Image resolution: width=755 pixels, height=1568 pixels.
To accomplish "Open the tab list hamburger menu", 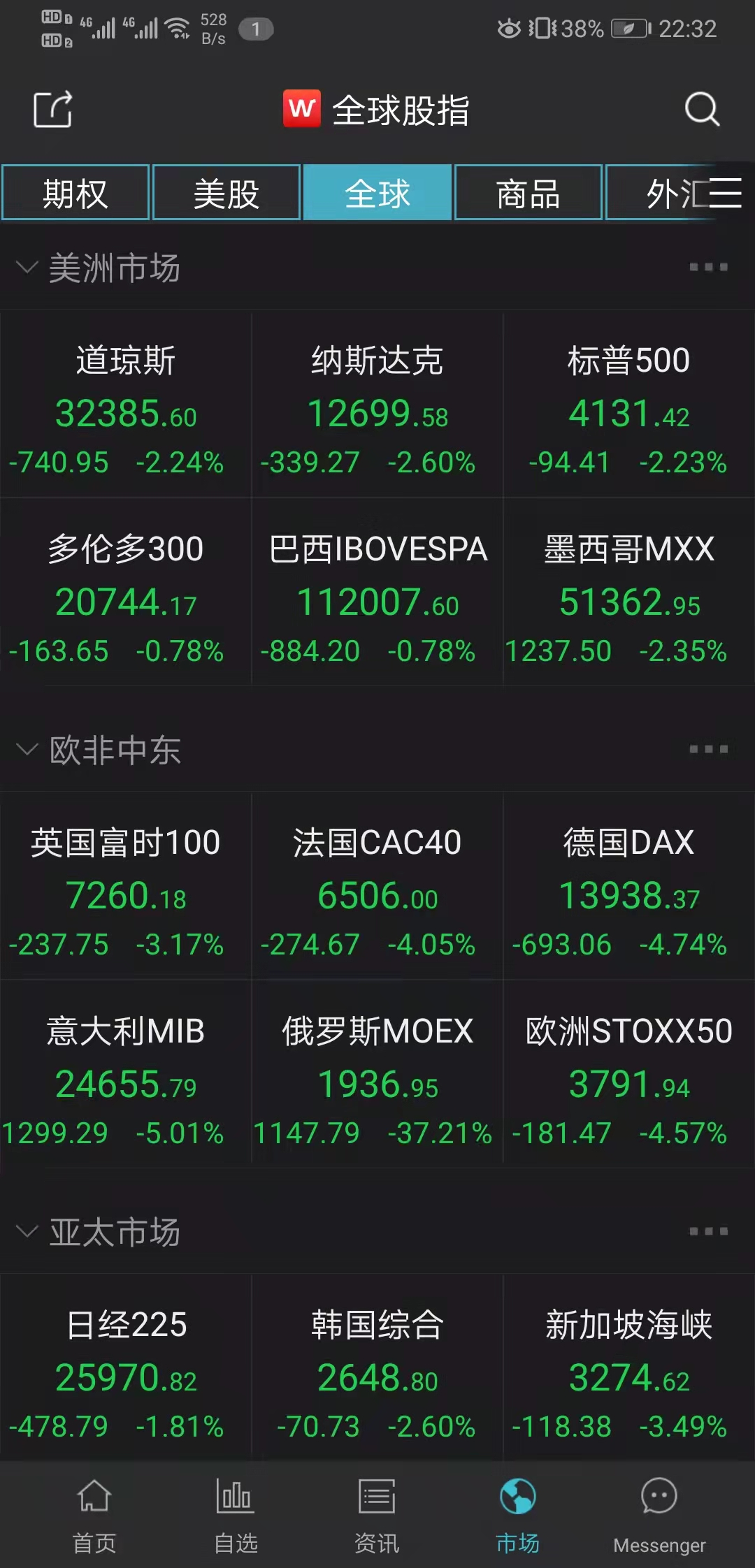I will 725,193.
